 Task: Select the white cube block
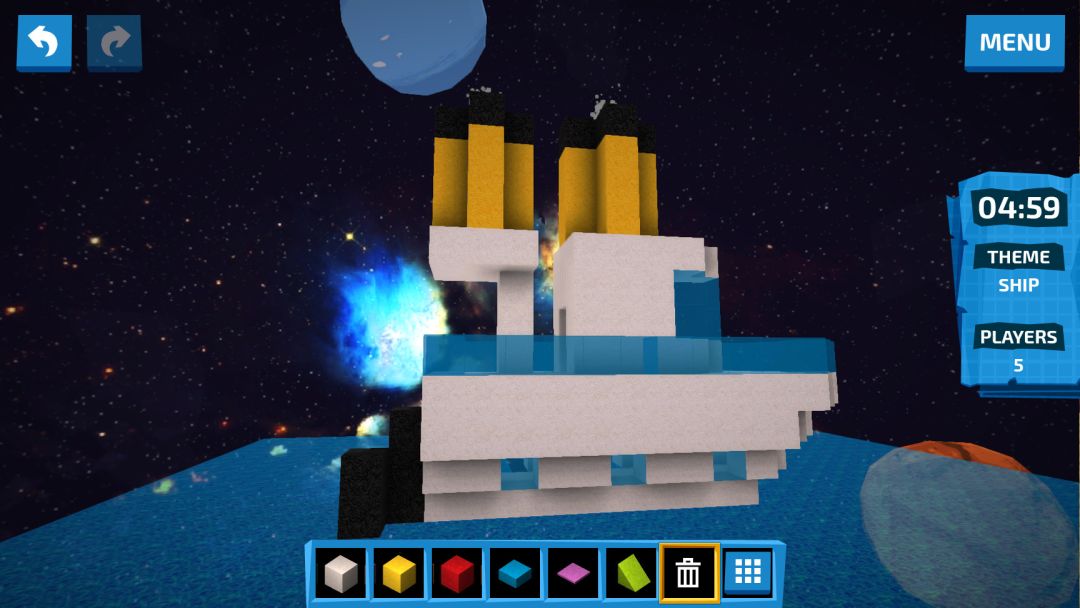click(341, 573)
